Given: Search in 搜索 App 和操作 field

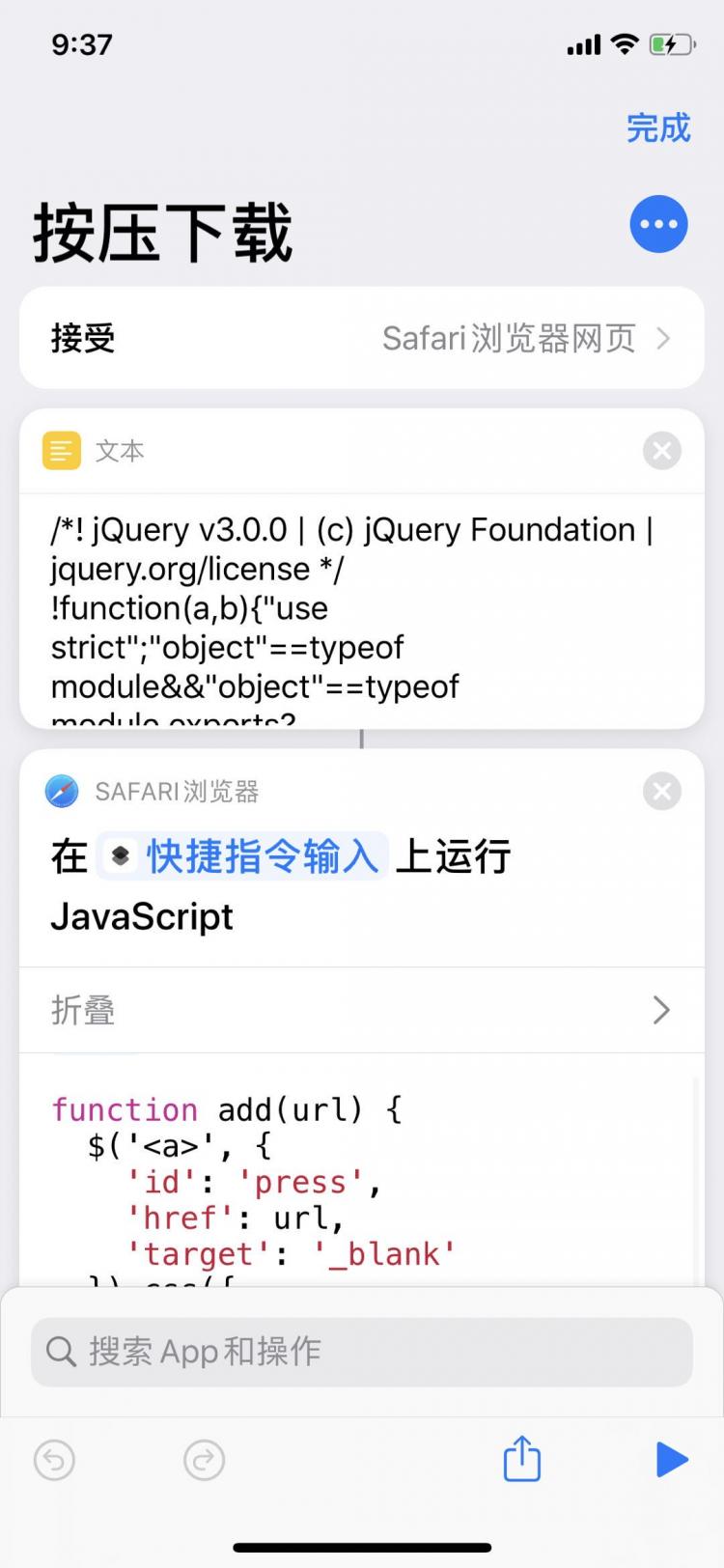Looking at the screenshot, I should coord(361,1352).
